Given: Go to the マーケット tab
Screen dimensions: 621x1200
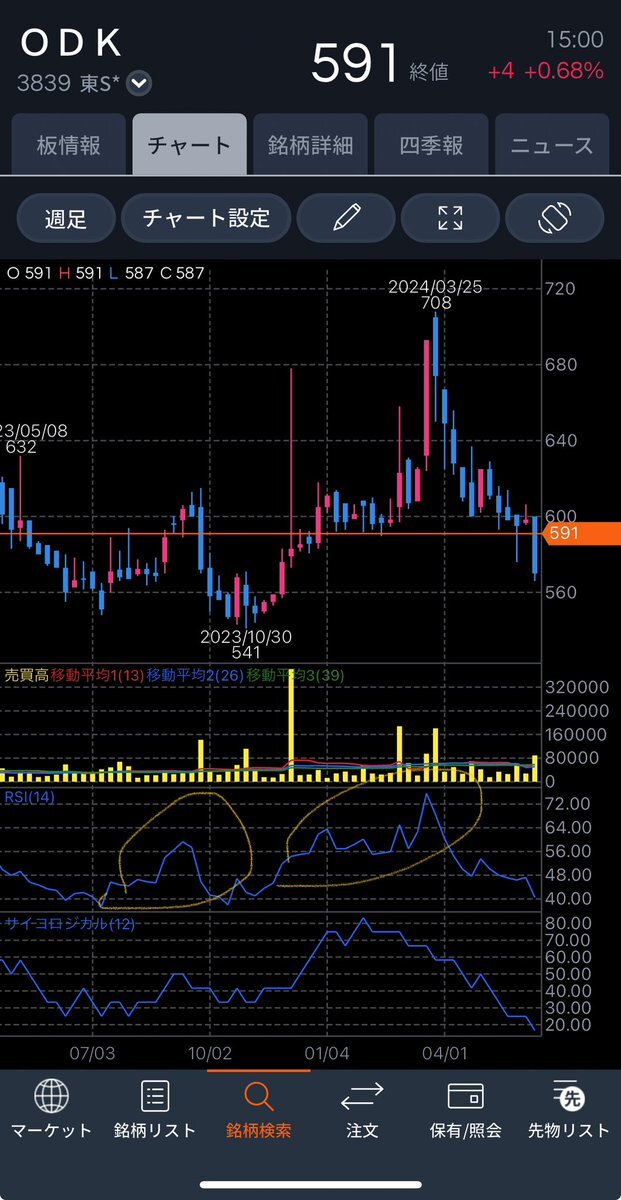Looking at the screenshot, I should (51, 1110).
